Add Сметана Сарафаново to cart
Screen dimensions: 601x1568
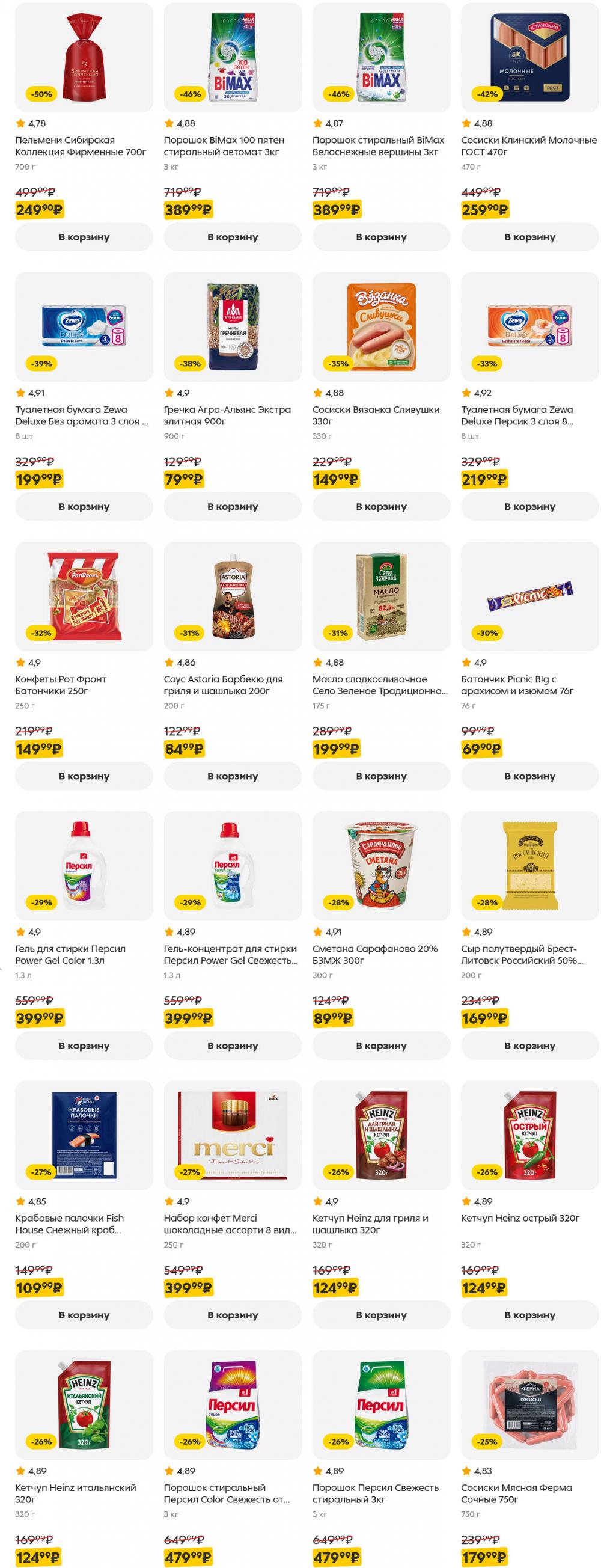point(381,1046)
